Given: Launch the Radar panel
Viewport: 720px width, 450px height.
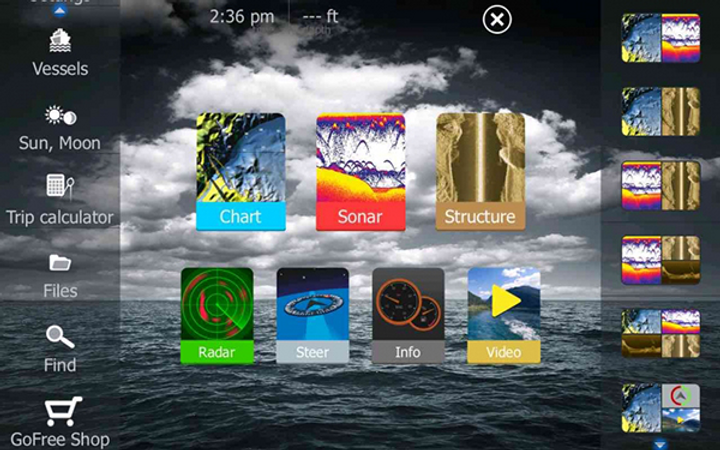Looking at the screenshot, I should click(217, 314).
